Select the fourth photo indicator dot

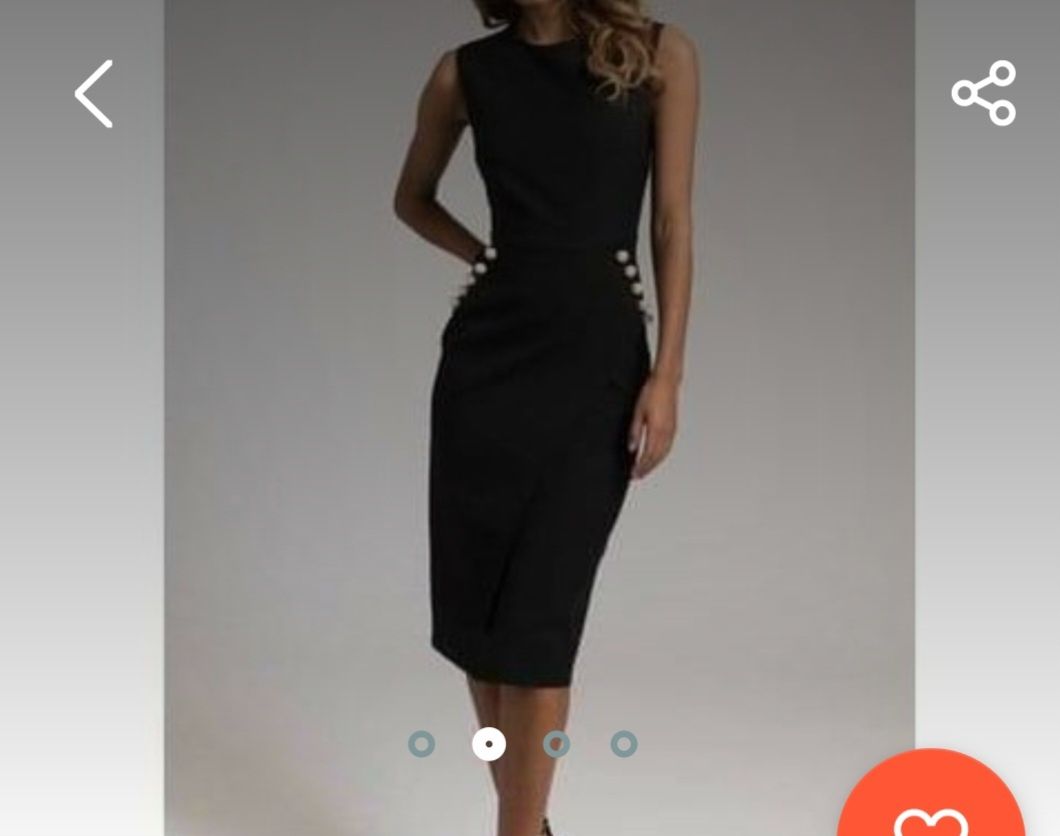coord(624,744)
